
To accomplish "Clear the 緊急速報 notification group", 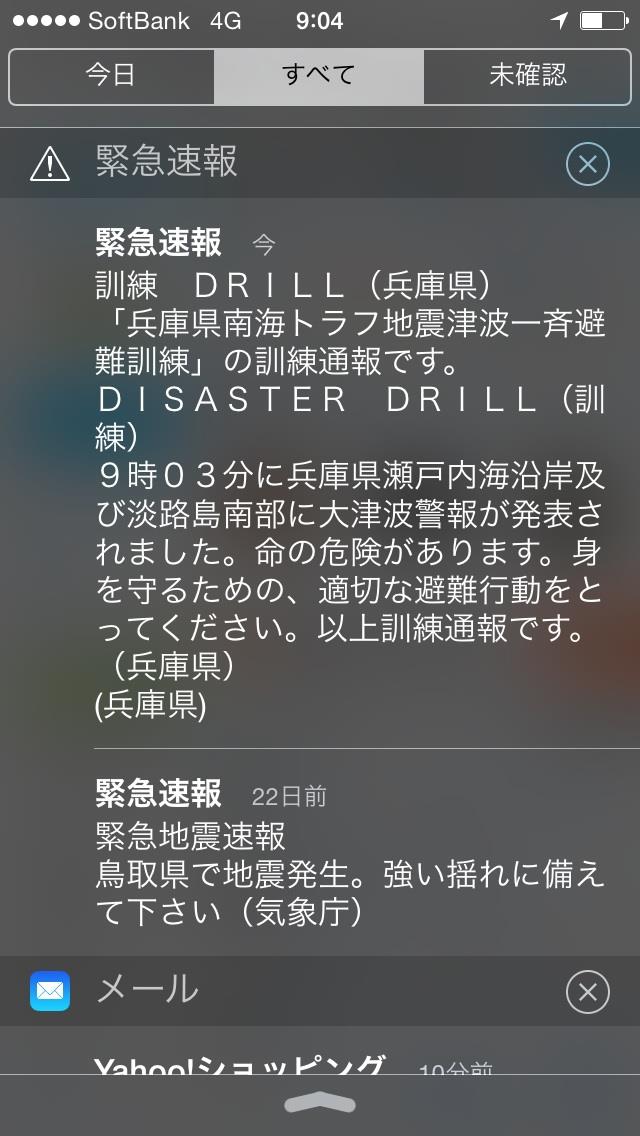I will coord(587,165).
